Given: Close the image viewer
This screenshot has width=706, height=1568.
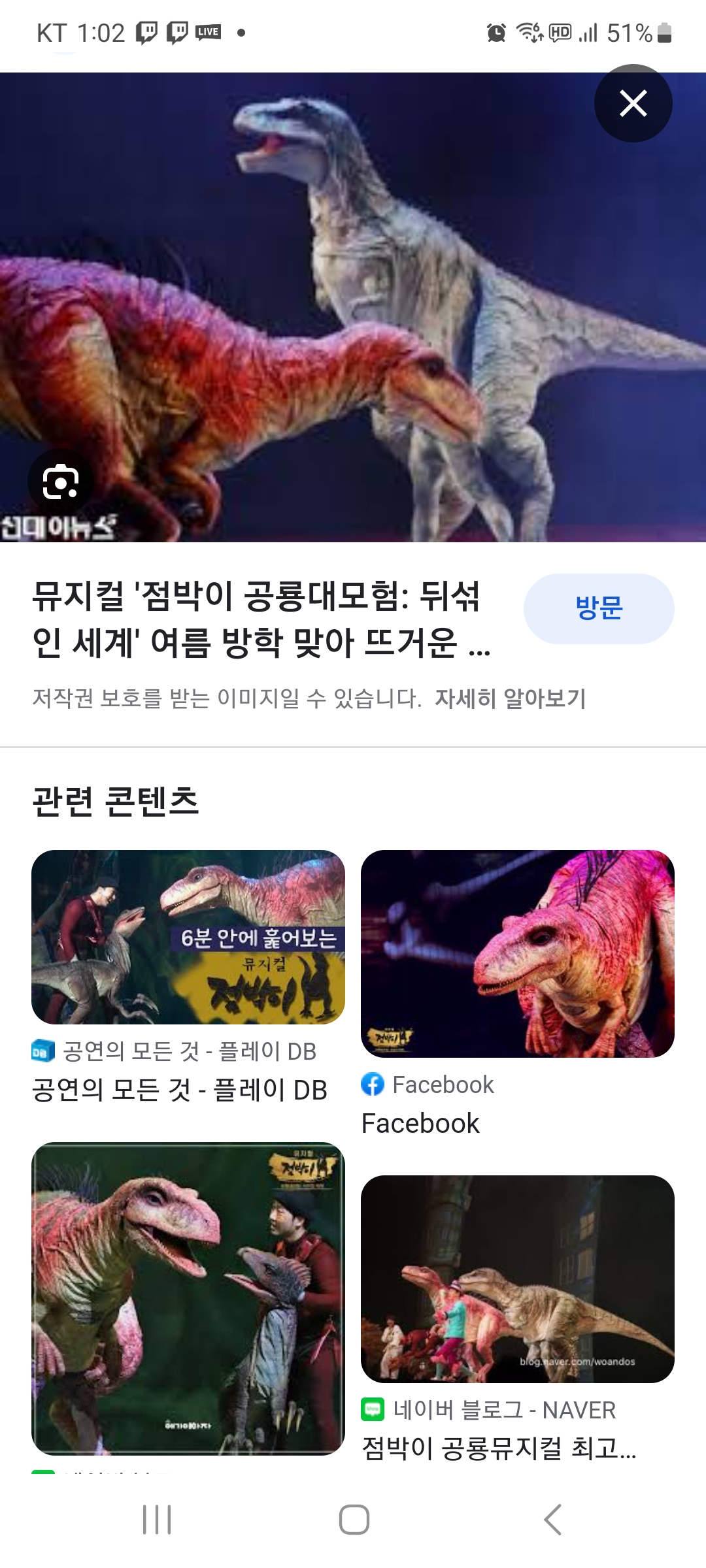Looking at the screenshot, I should [x=633, y=103].
